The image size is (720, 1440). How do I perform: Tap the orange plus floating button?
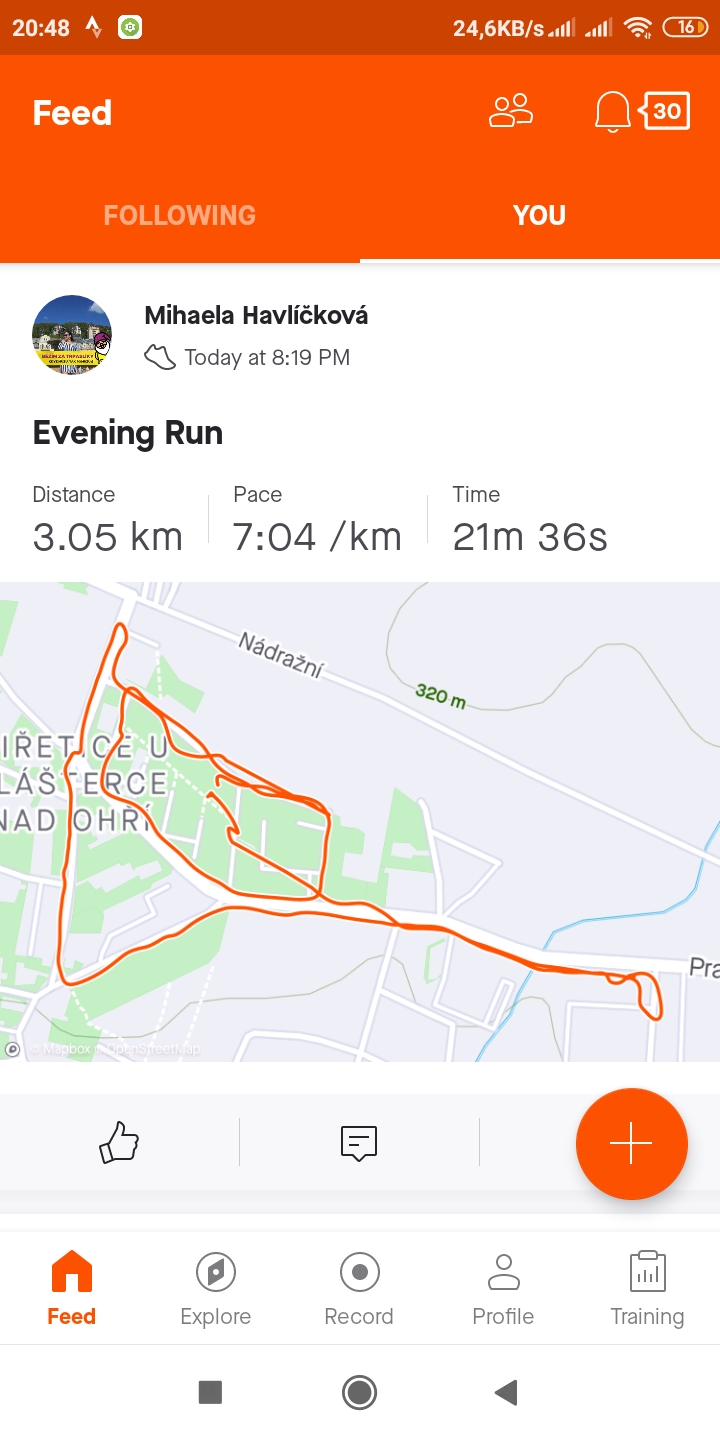(x=632, y=1144)
